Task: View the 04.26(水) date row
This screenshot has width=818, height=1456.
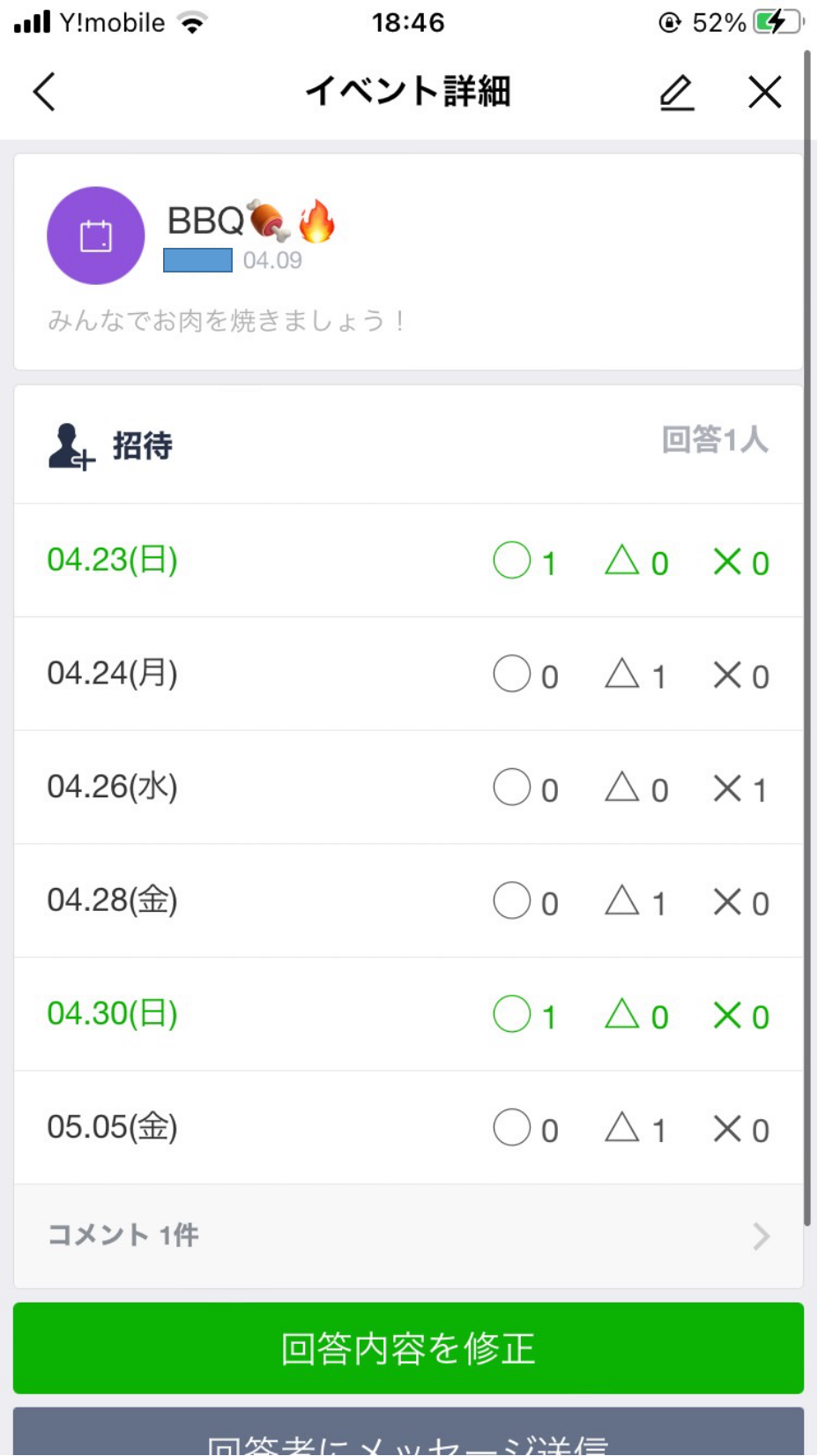Action: (x=408, y=788)
